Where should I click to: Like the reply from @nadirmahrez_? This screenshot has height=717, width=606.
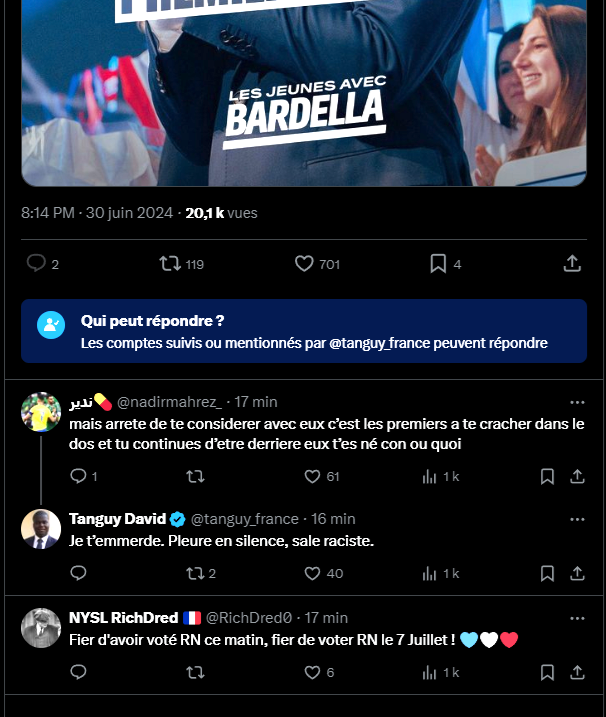click(312, 476)
